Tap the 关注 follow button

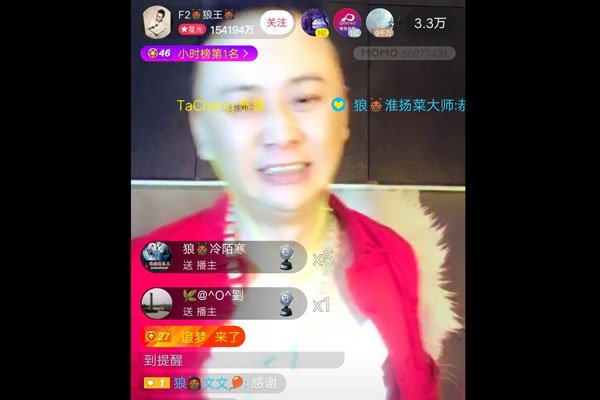(276, 22)
